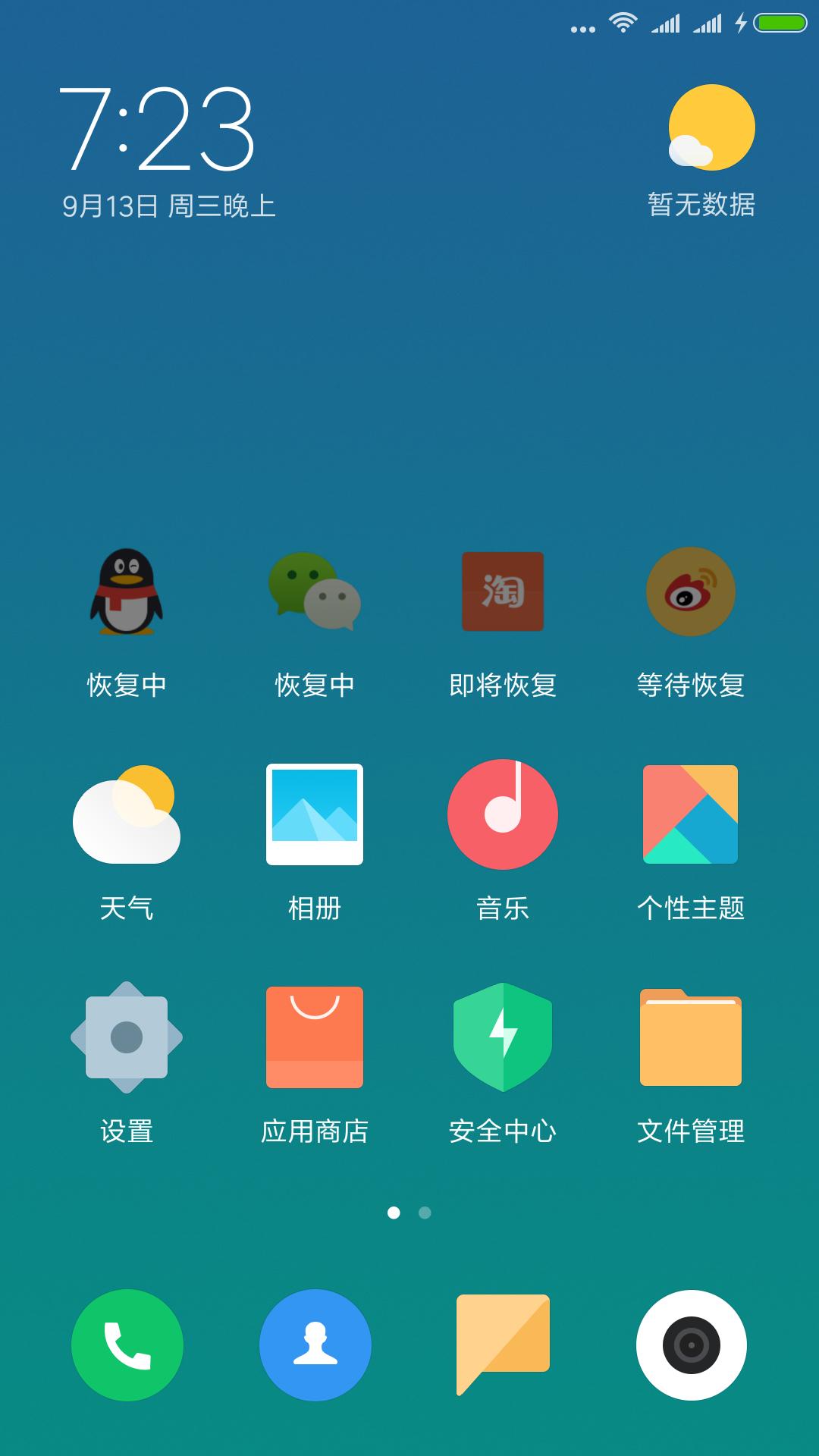Viewport: 819px width, 1456px height.
Task: Launch the Camera from the dock
Action: click(x=692, y=1344)
